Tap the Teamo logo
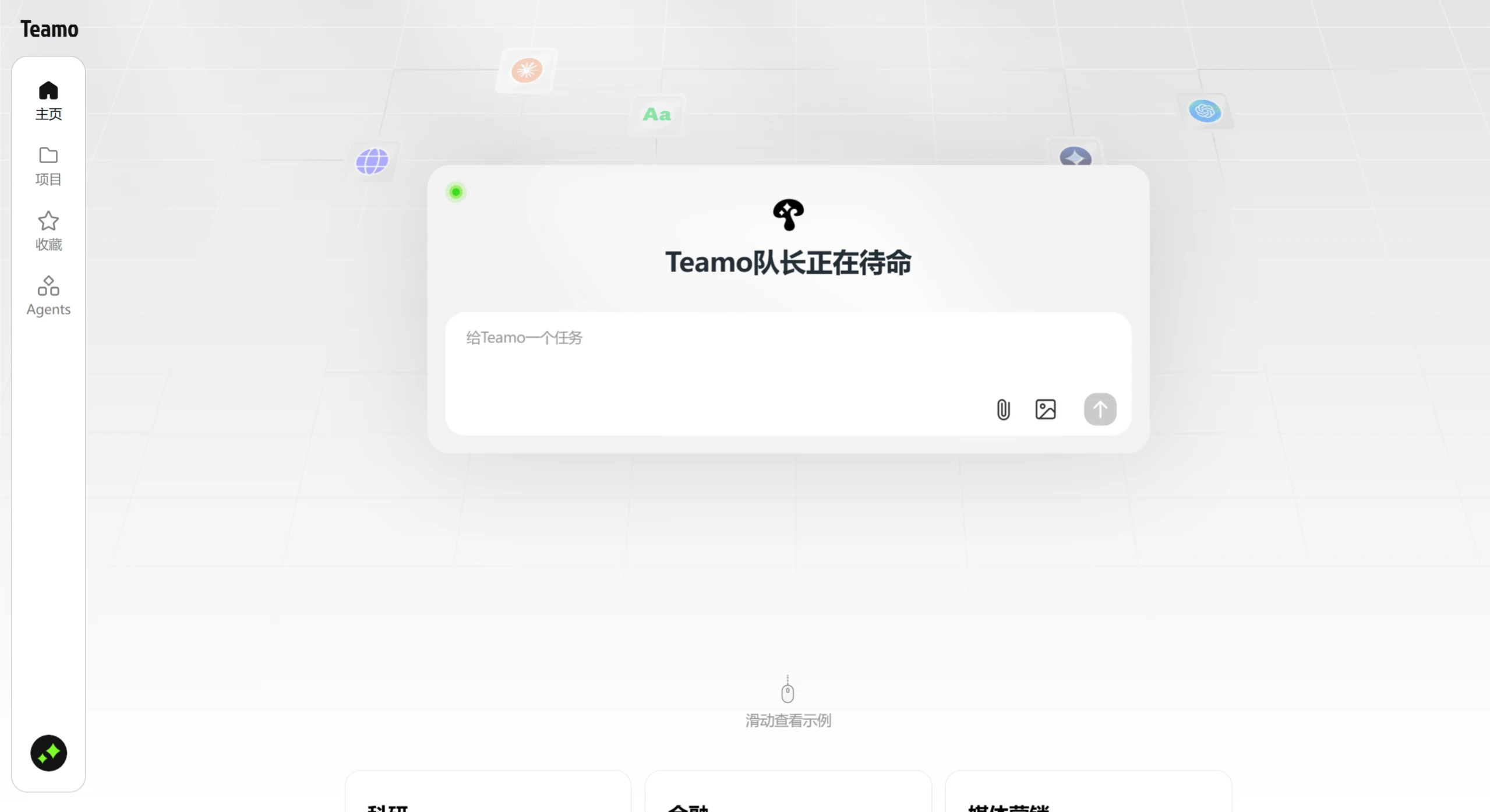1490x812 pixels. click(50, 29)
